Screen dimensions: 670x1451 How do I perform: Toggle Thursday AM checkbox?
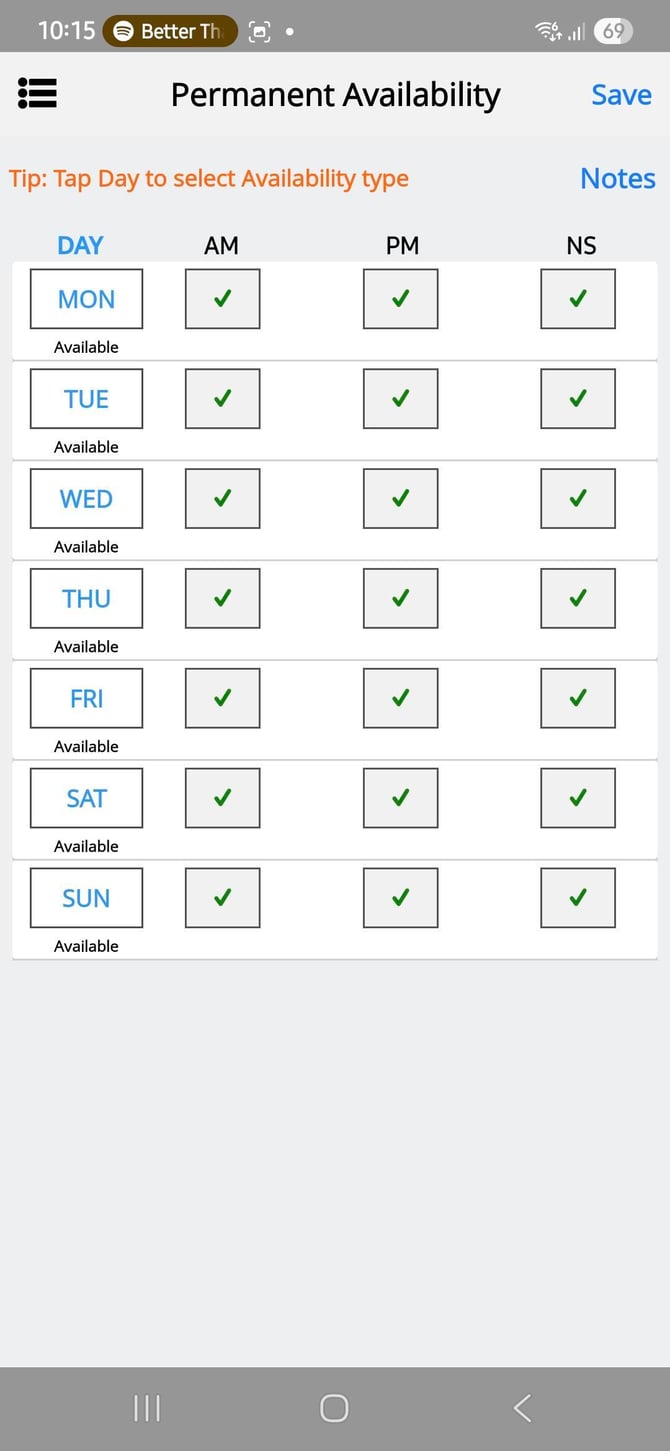click(x=222, y=599)
